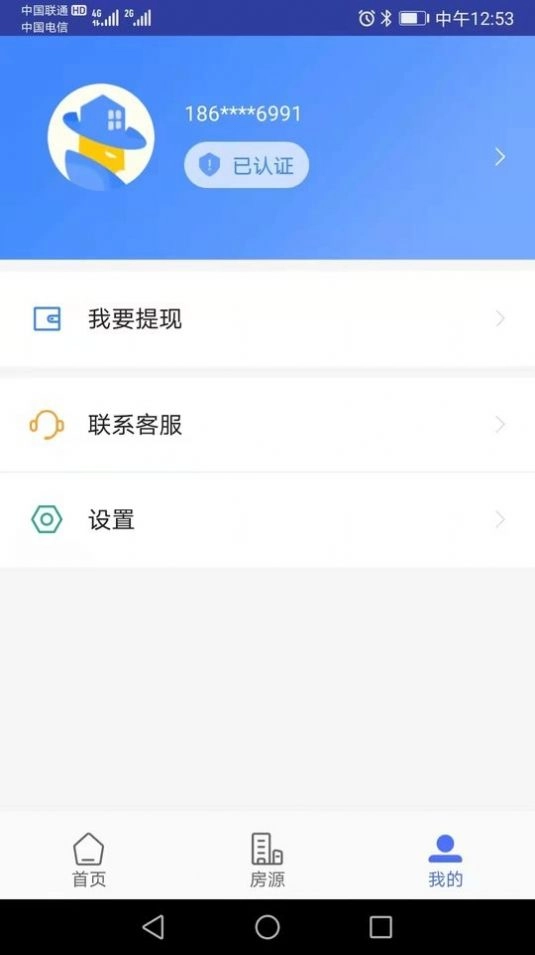This screenshot has width=535, height=955.
Task: Go back using the system back button
Action: click(154, 927)
